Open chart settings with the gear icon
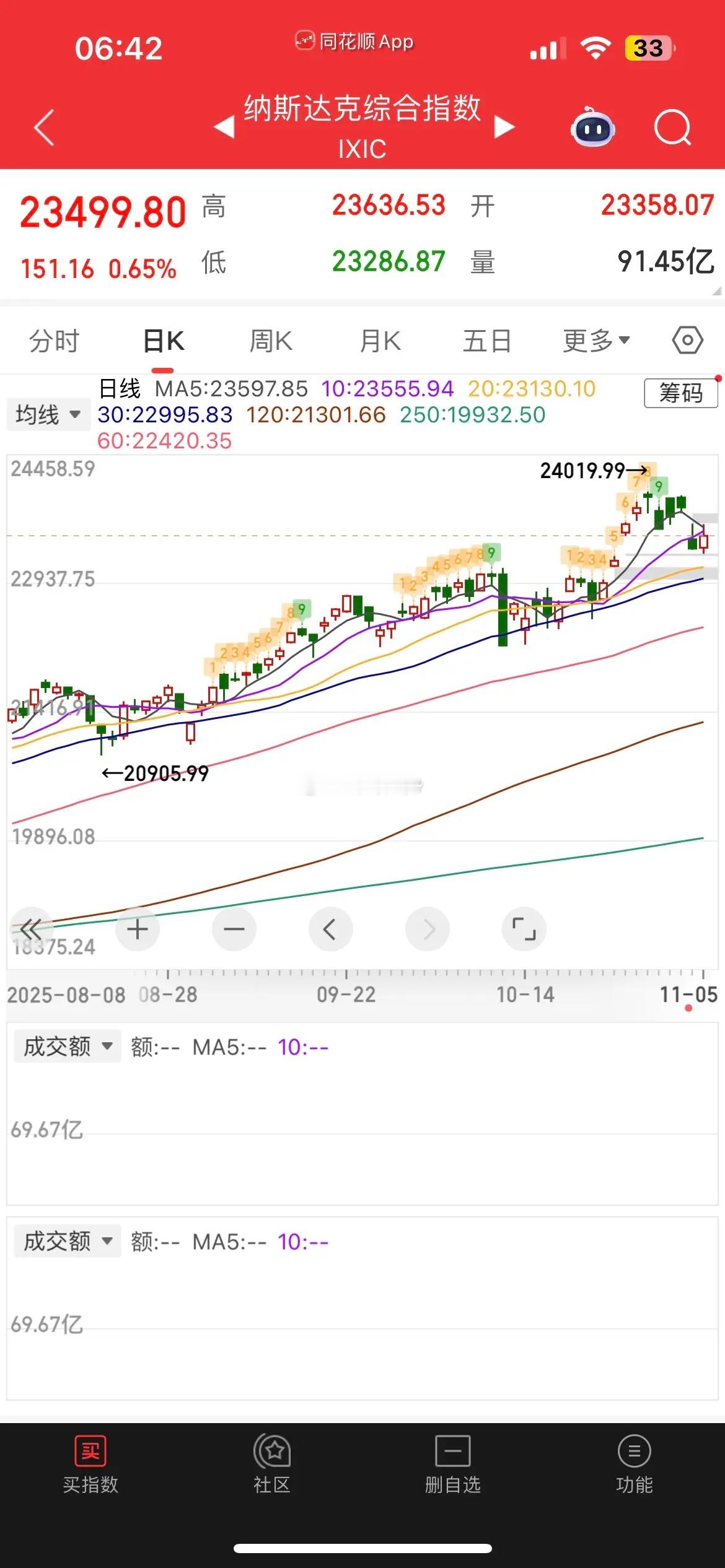 pos(687,340)
